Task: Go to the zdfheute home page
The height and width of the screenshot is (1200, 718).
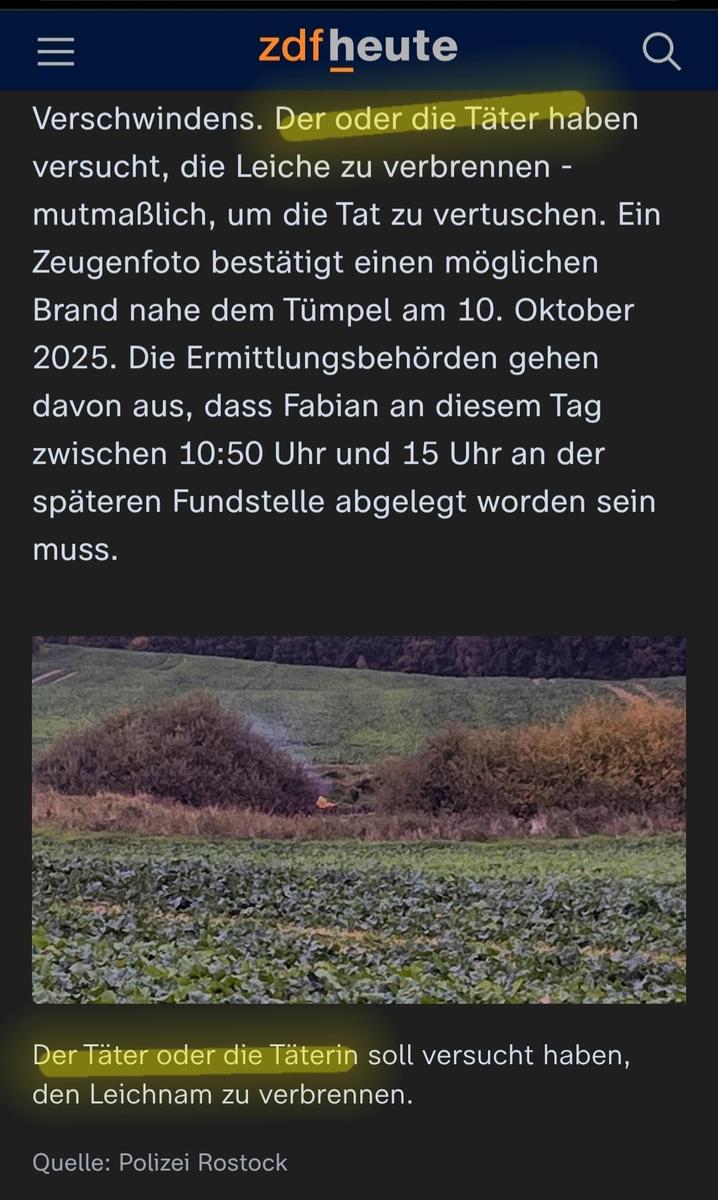Action: [x=357, y=48]
